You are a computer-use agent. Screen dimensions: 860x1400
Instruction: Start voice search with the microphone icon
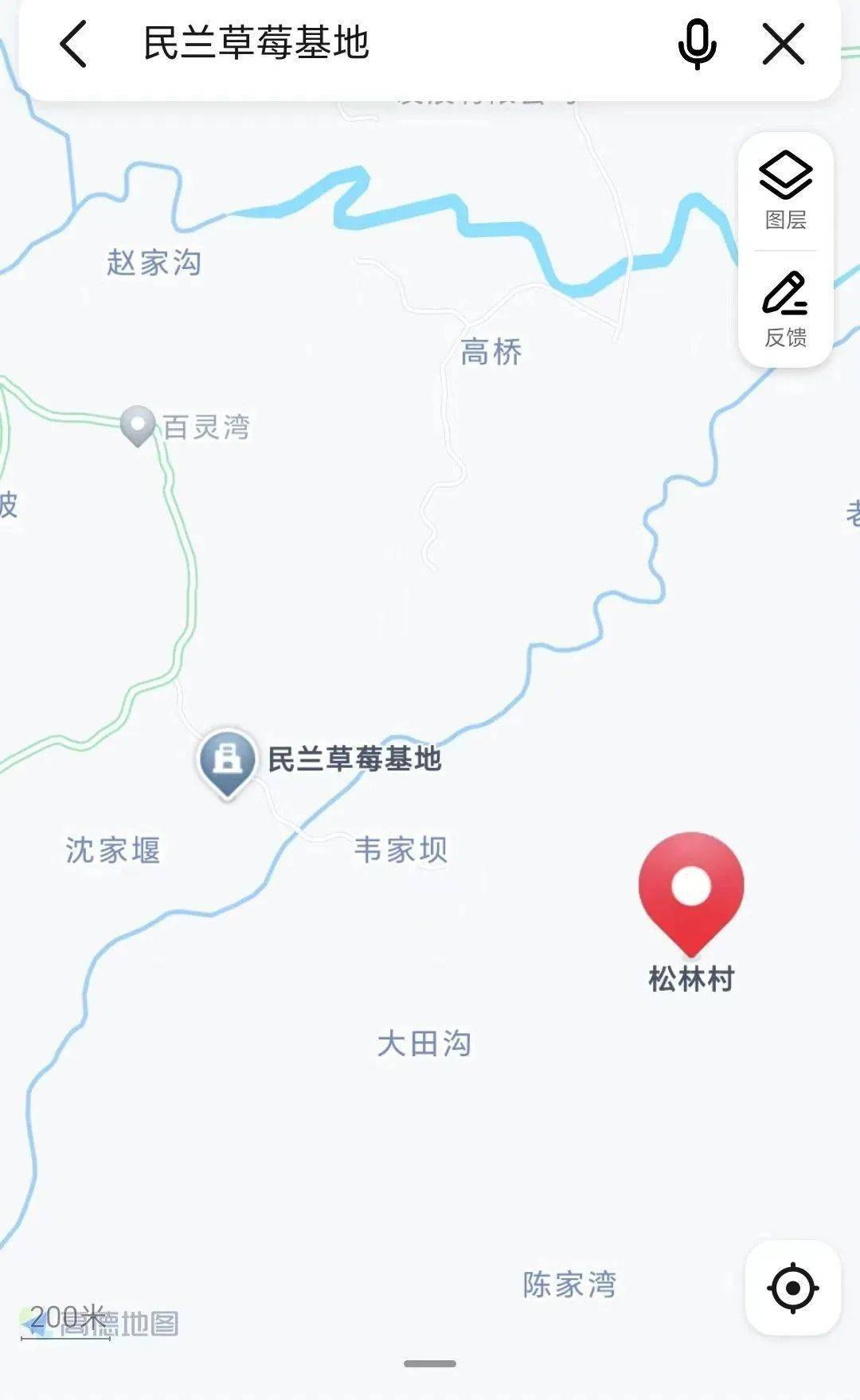tap(696, 46)
